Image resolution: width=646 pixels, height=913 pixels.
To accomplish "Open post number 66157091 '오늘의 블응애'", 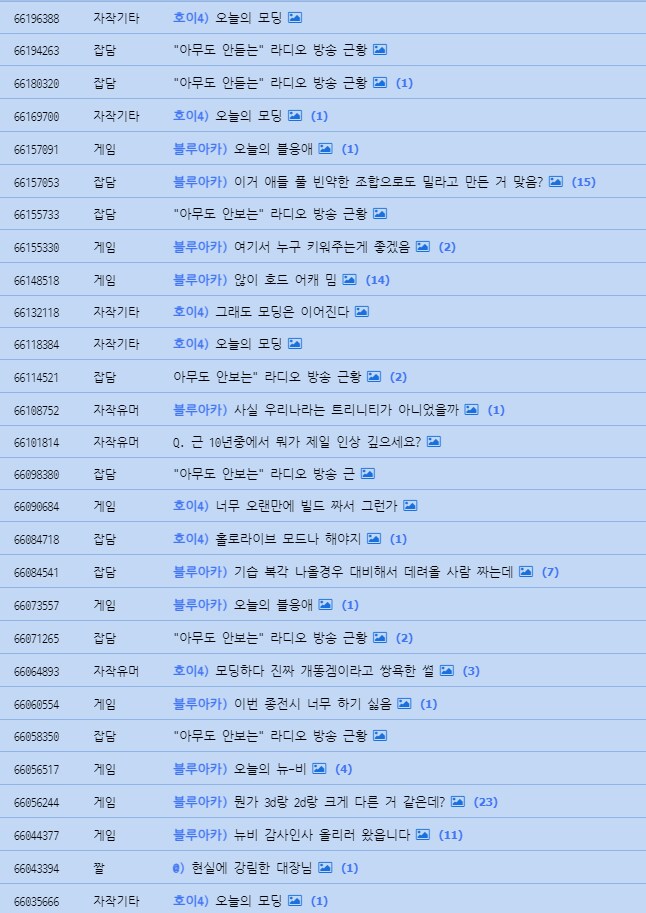I will [x=272, y=149].
